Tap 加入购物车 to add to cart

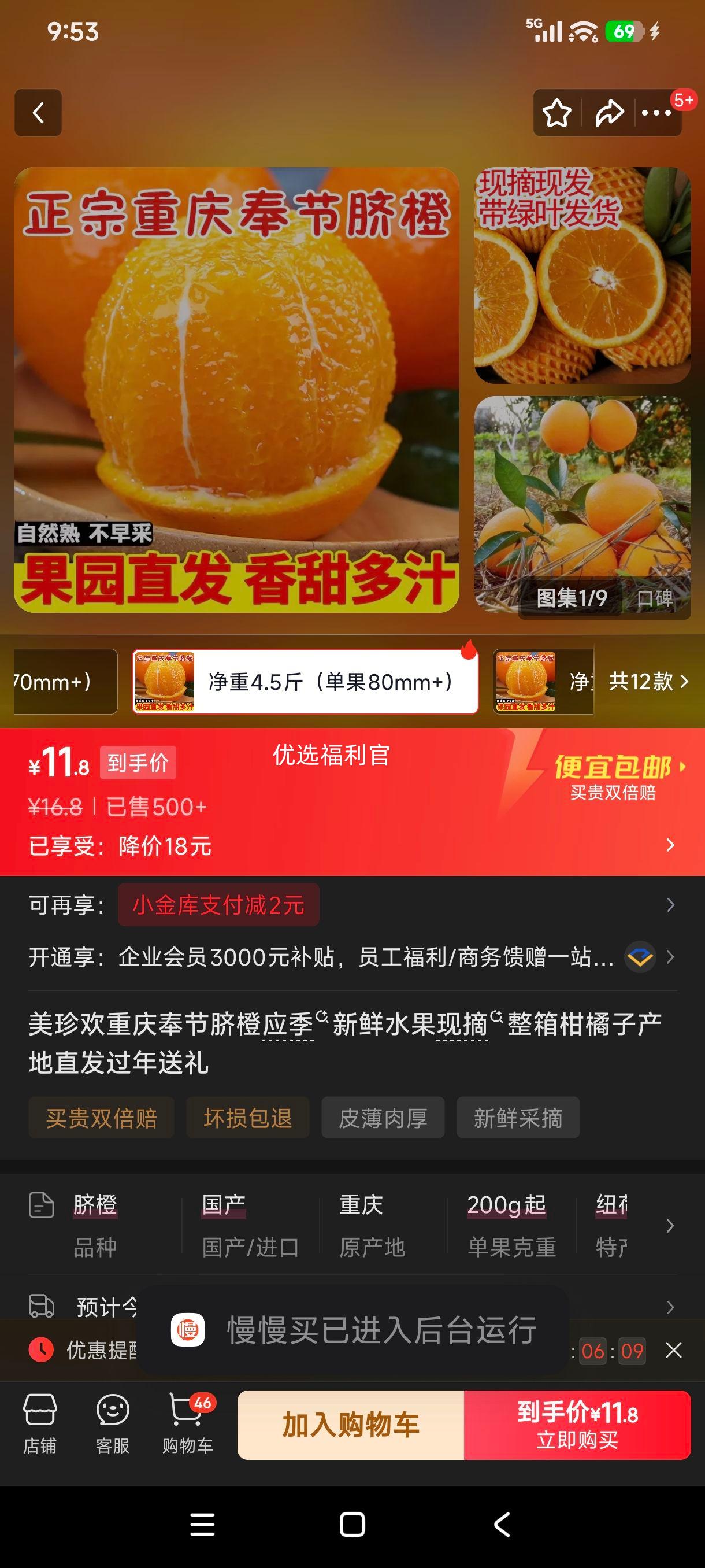coord(351,1425)
